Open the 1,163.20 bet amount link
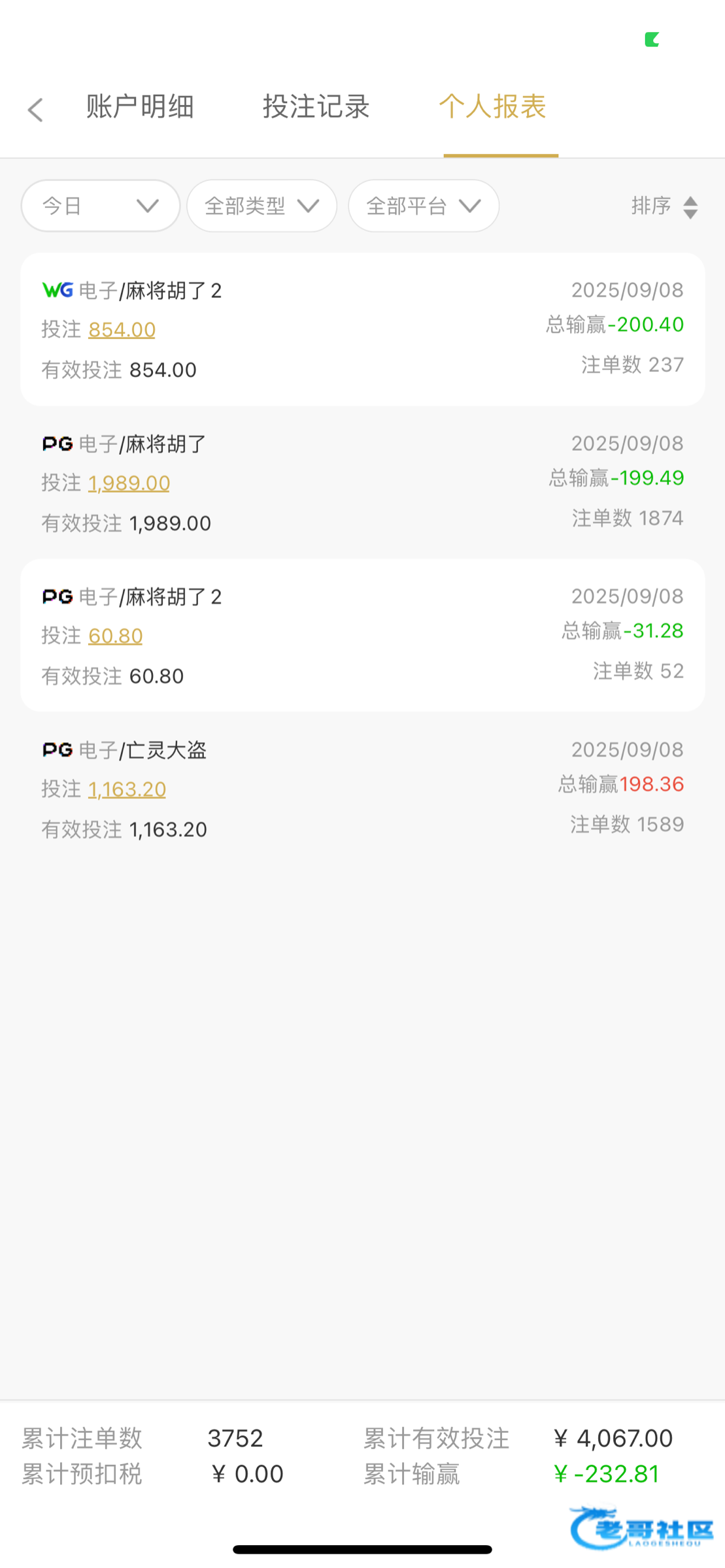 [x=127, y=789]
